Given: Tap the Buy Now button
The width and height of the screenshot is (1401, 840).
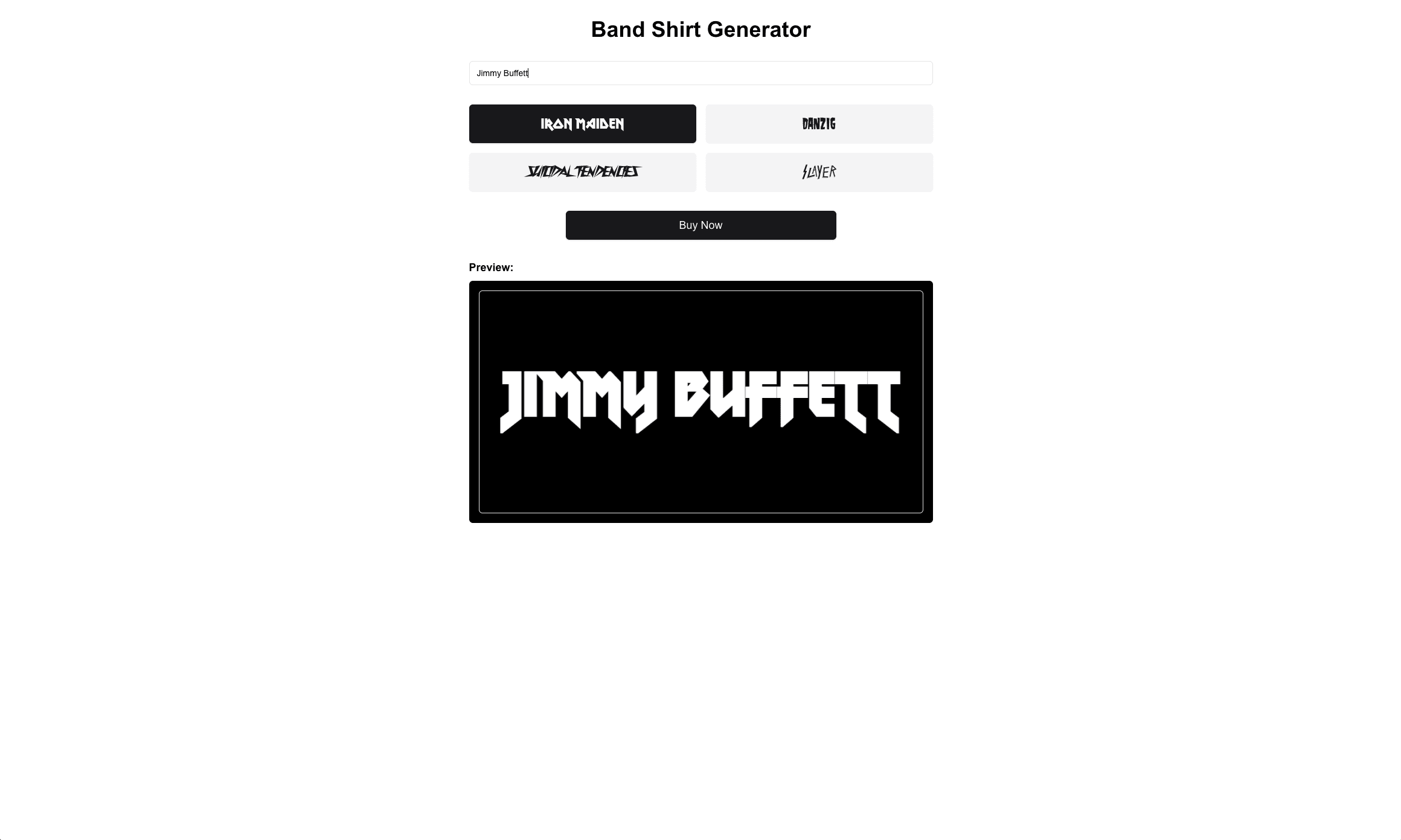Looking at the screenshot, I should click(700, 225).
